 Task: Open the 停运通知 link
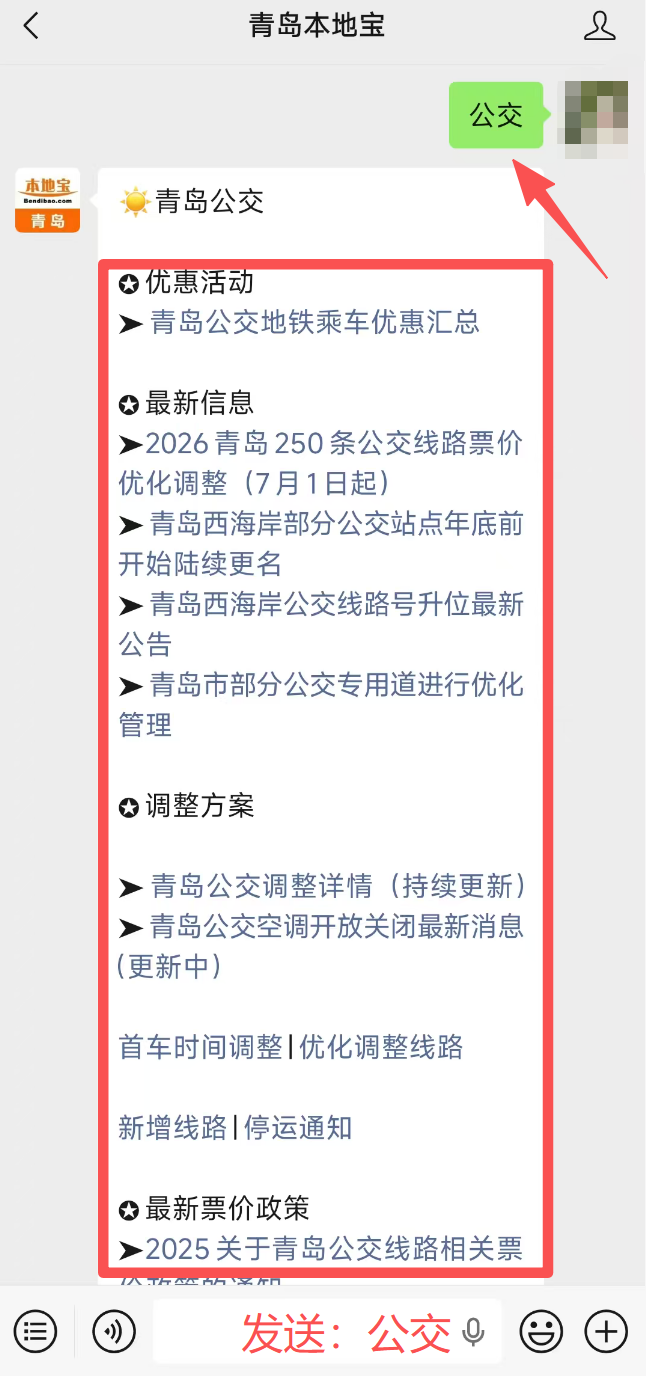[298, 1128]
